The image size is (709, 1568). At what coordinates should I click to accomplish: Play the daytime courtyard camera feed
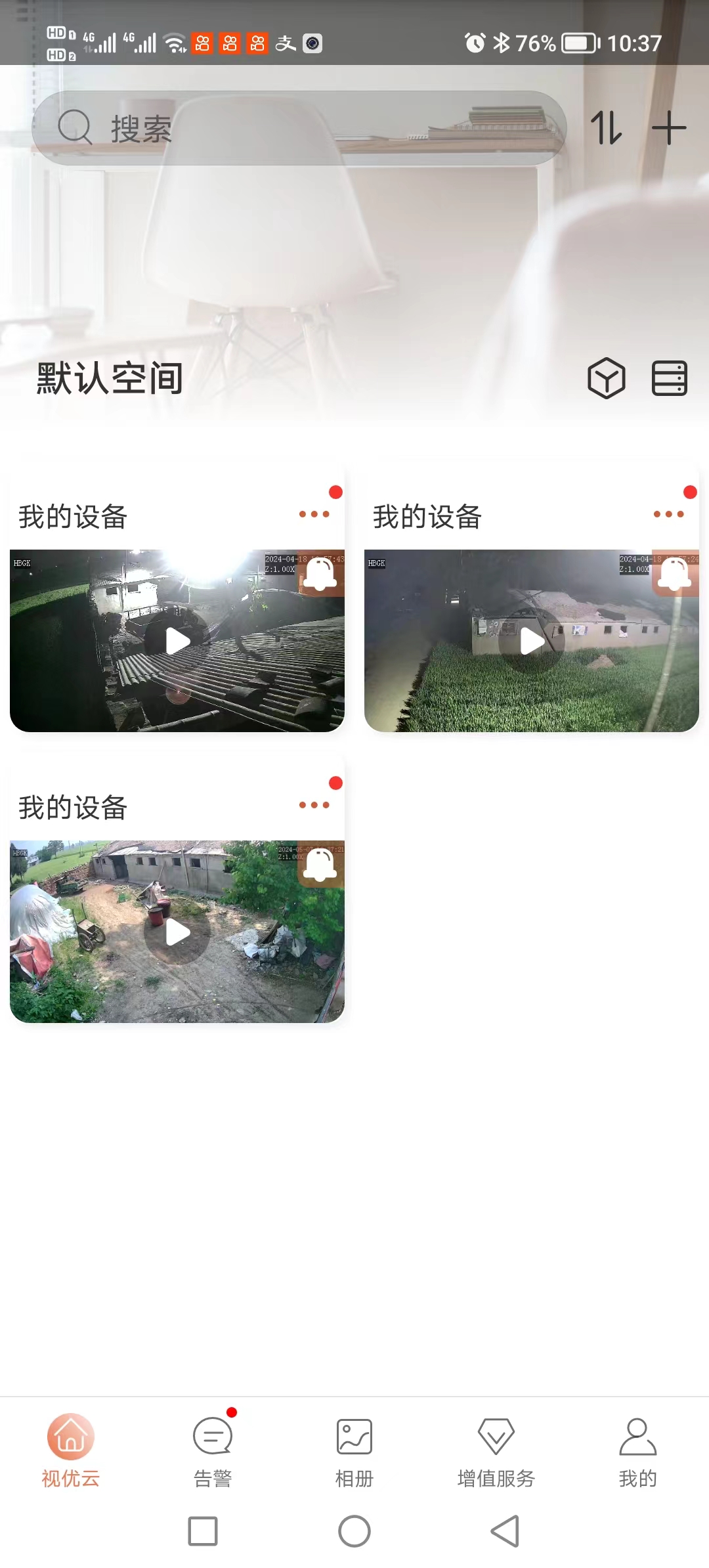click(x=177, y=932)
